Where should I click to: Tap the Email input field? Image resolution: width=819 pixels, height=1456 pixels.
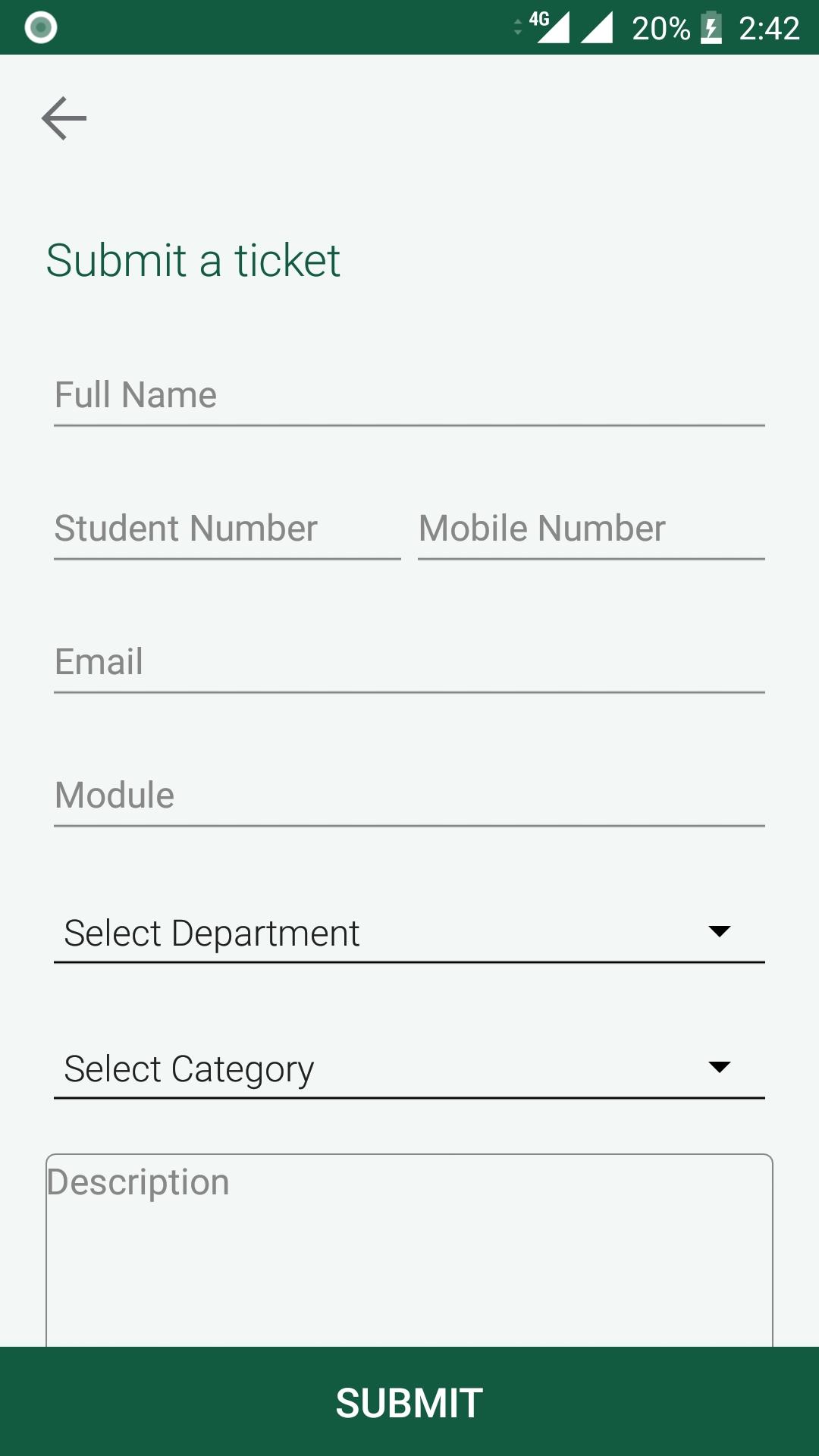pos(409,663)
